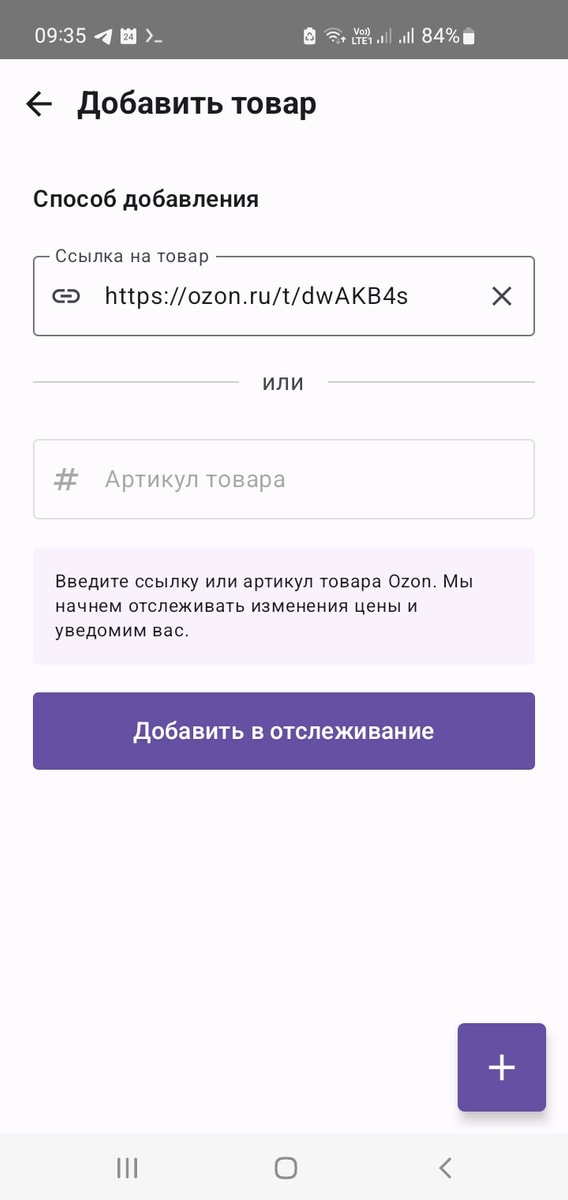Edit the Ссылка на товар field

[x=284, y=296]
